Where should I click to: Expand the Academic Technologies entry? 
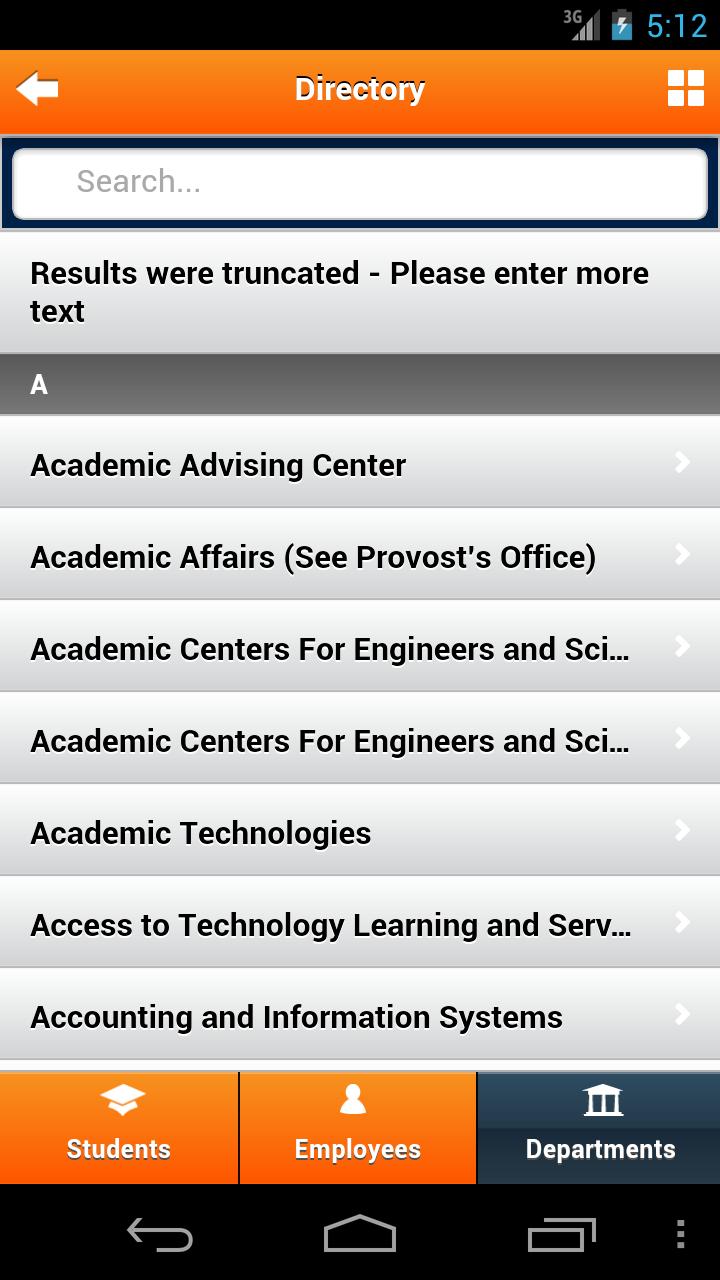tap(360, 831)
